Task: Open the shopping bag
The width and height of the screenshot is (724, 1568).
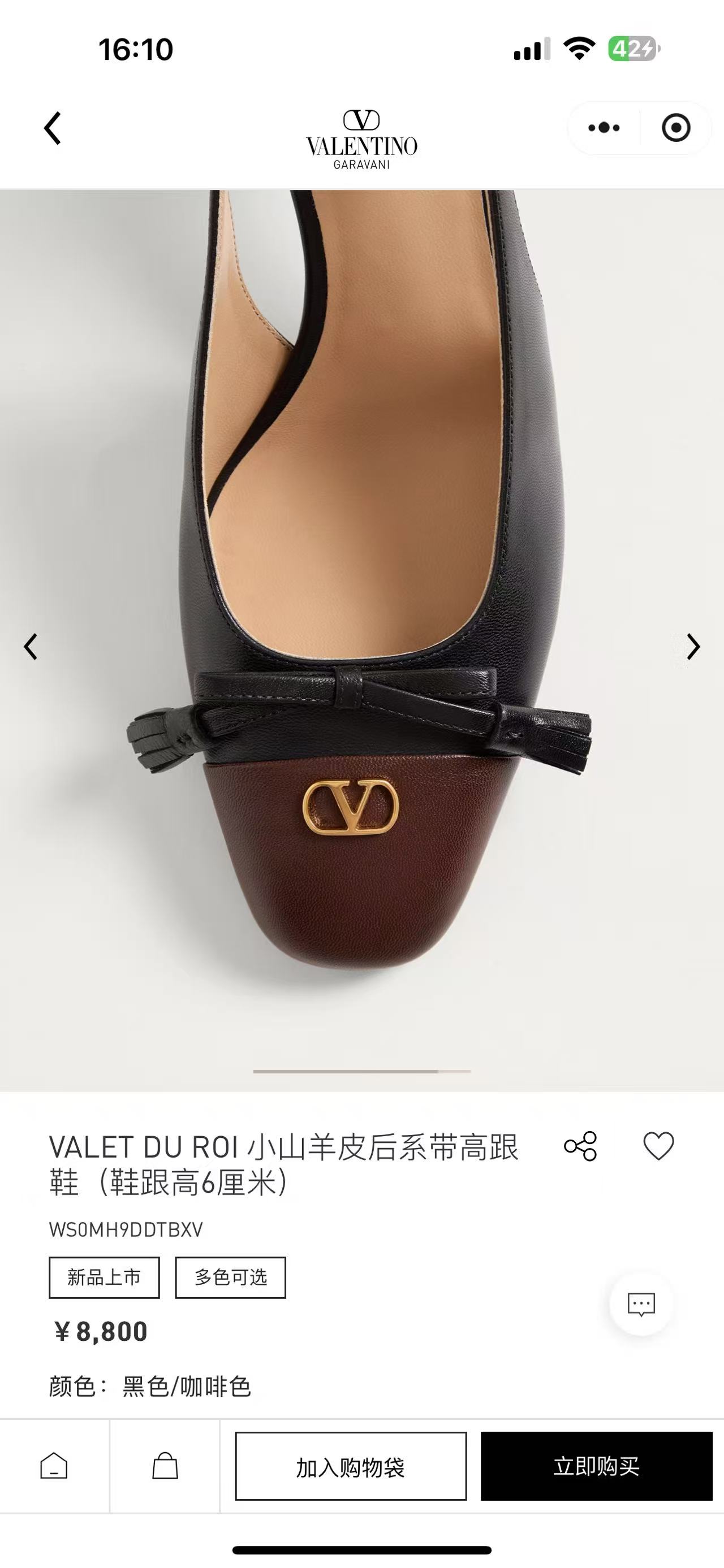Action: coord(165,1466)
